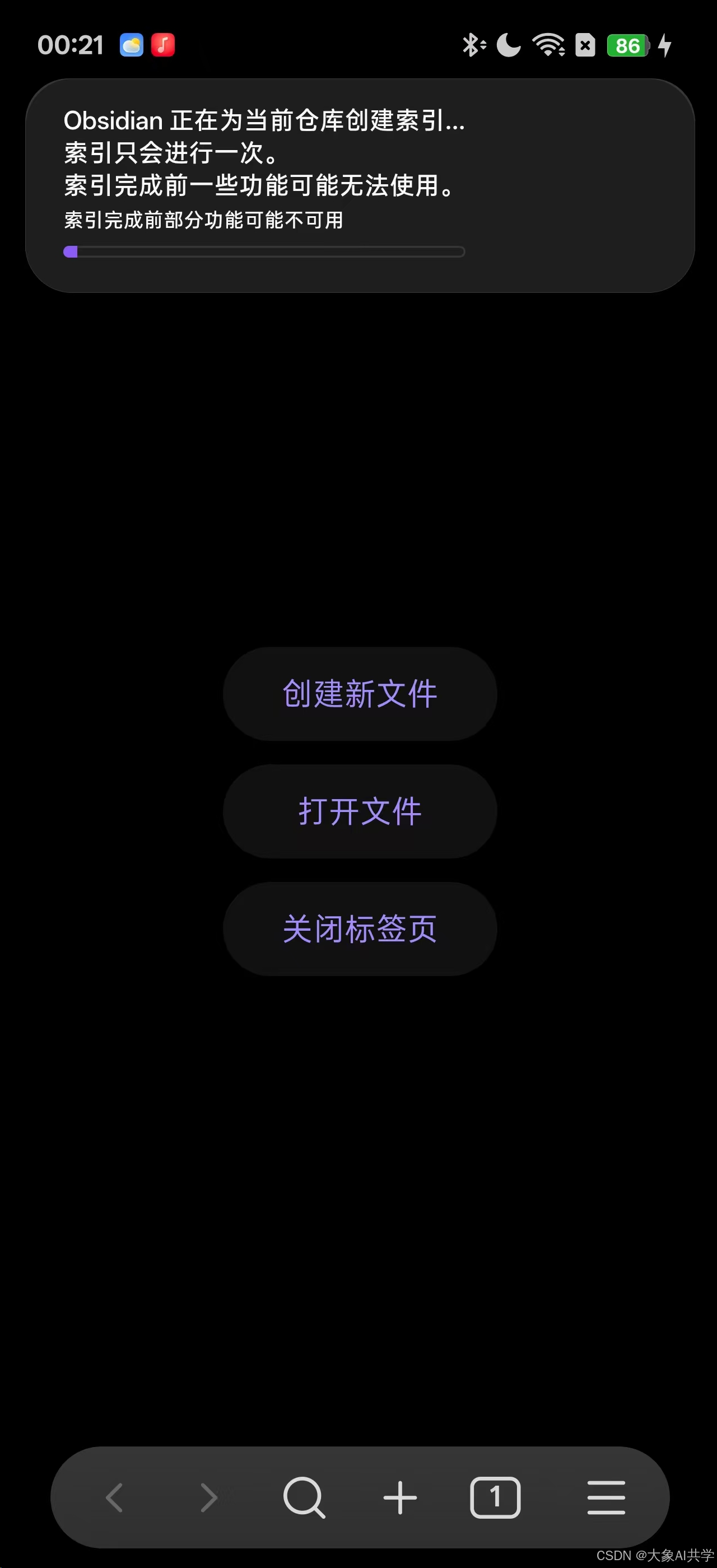Go back with the left arrow
717x1568 pixels.
[x=114, y=1497]
